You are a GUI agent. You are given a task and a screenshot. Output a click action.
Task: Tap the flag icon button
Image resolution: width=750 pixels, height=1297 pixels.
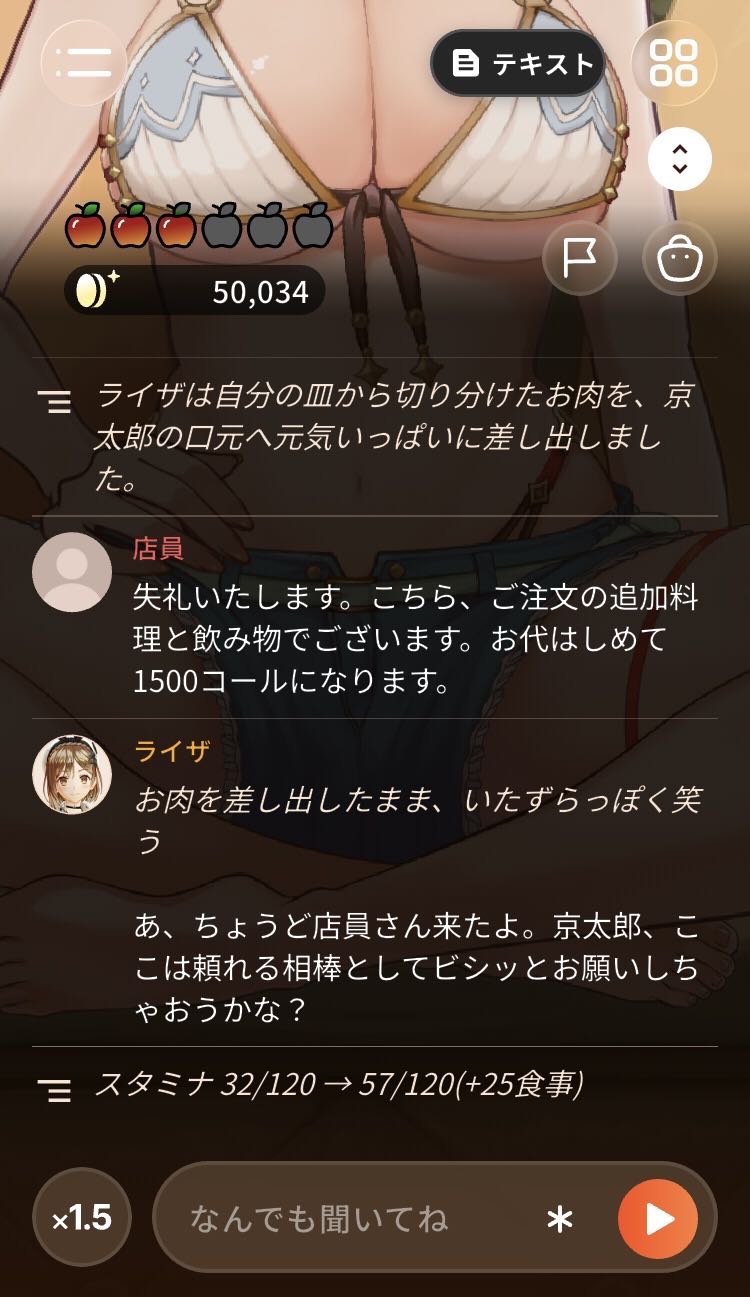(580, 258)
